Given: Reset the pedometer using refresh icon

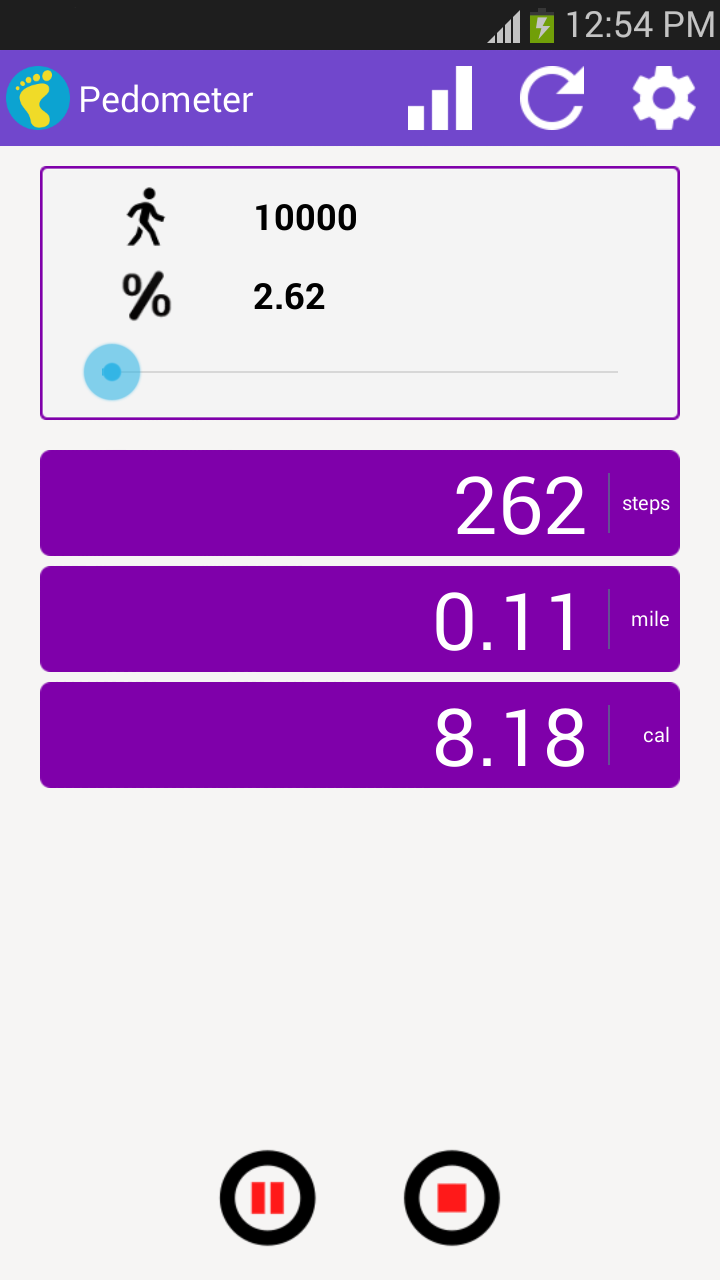Looking at the screenshot, I should (x=552, y=97).
